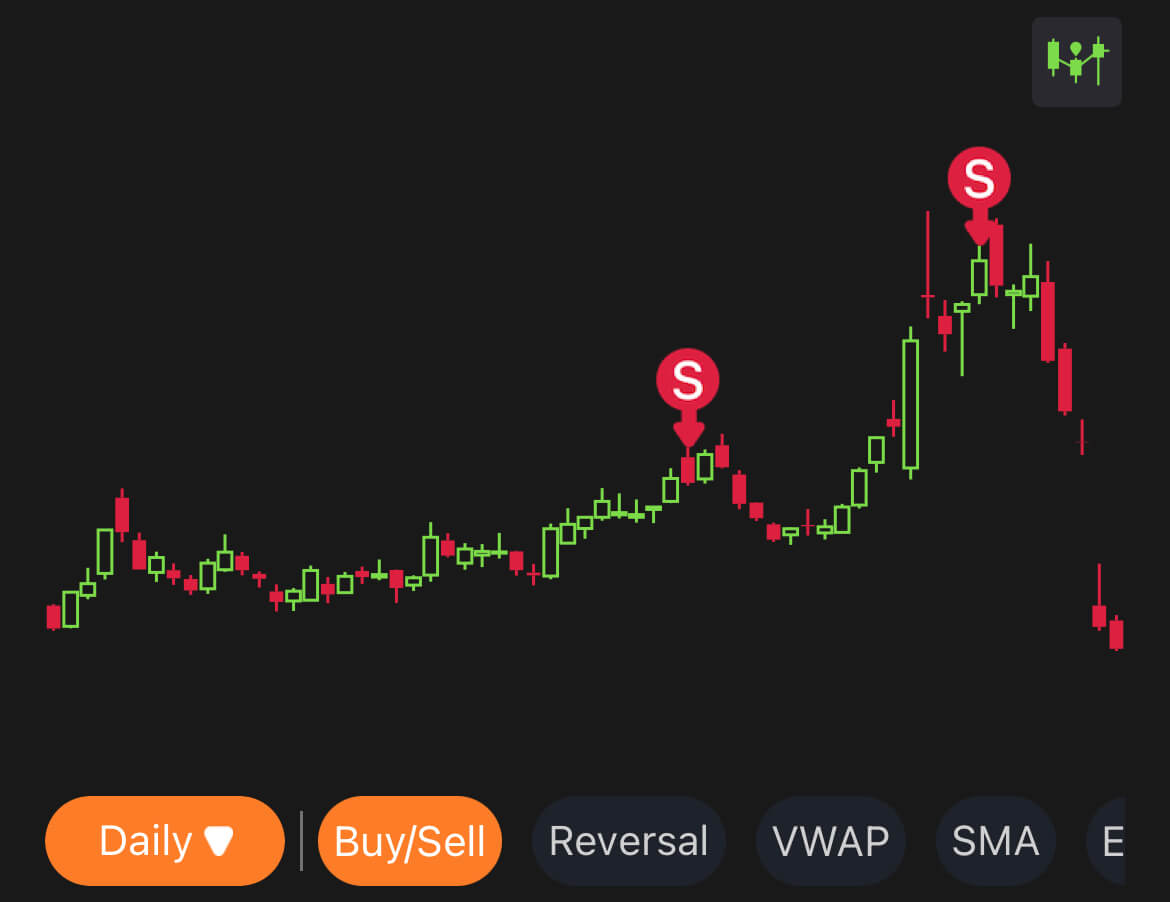Open the Daily timeframe dropdown
1170x902 pixels.
click(x=165, y=841)
